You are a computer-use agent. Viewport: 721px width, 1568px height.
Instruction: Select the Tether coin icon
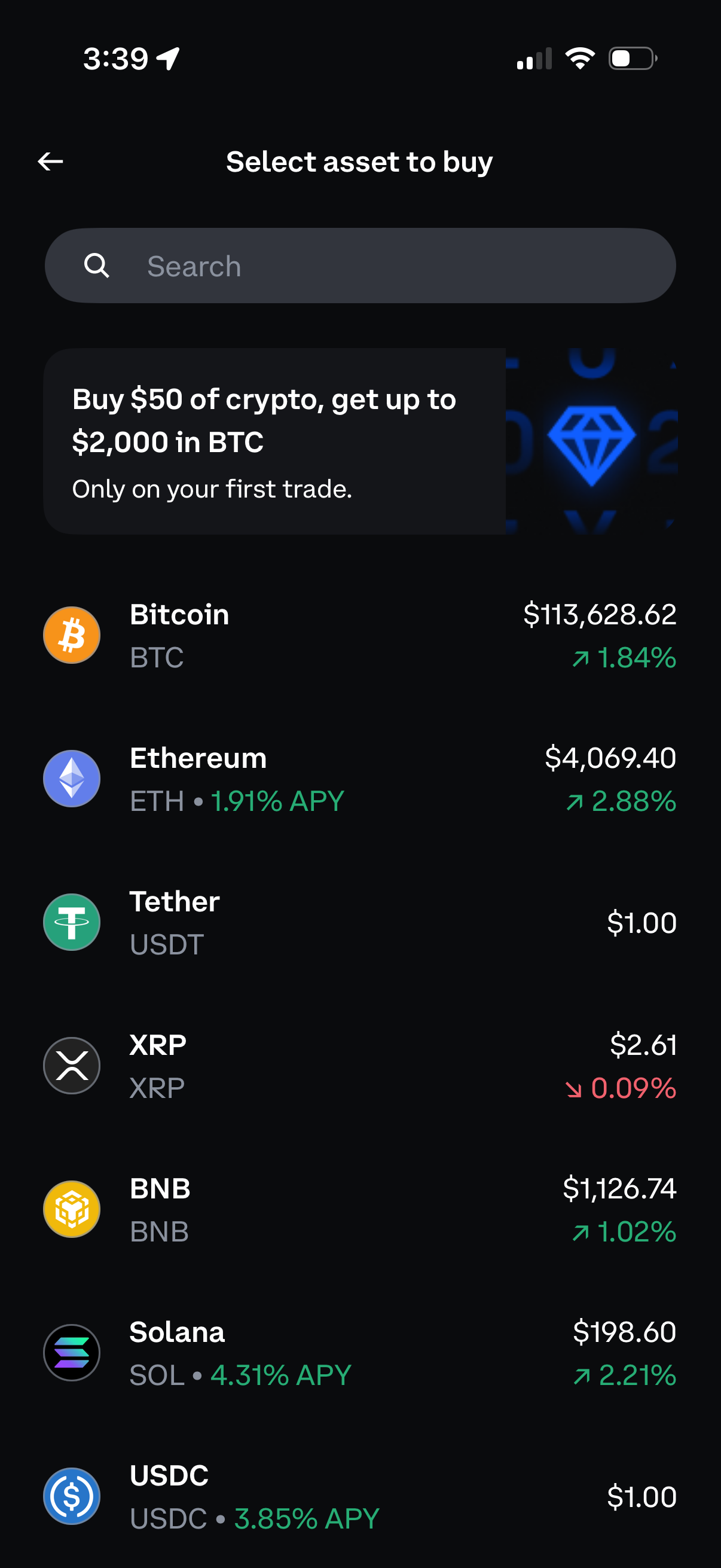(x=71, y=922)
